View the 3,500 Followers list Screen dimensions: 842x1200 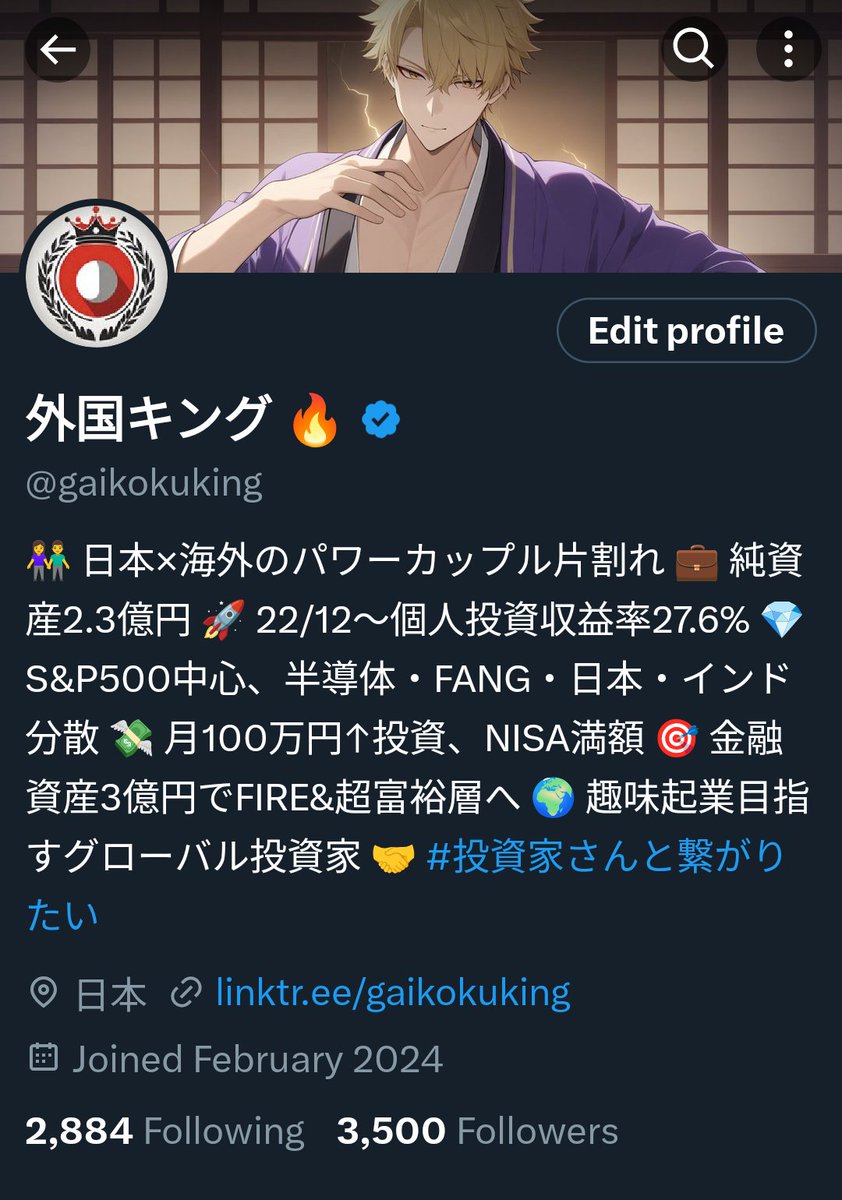pyautogui.click(x=477, y=1131)
